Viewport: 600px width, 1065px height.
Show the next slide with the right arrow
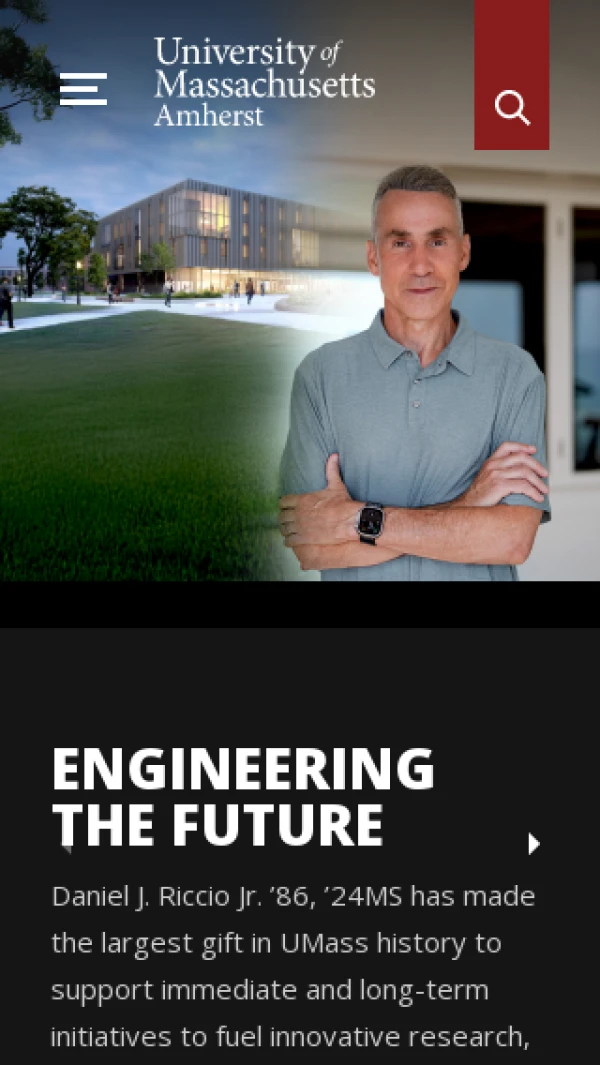click(x=534, y=844)
